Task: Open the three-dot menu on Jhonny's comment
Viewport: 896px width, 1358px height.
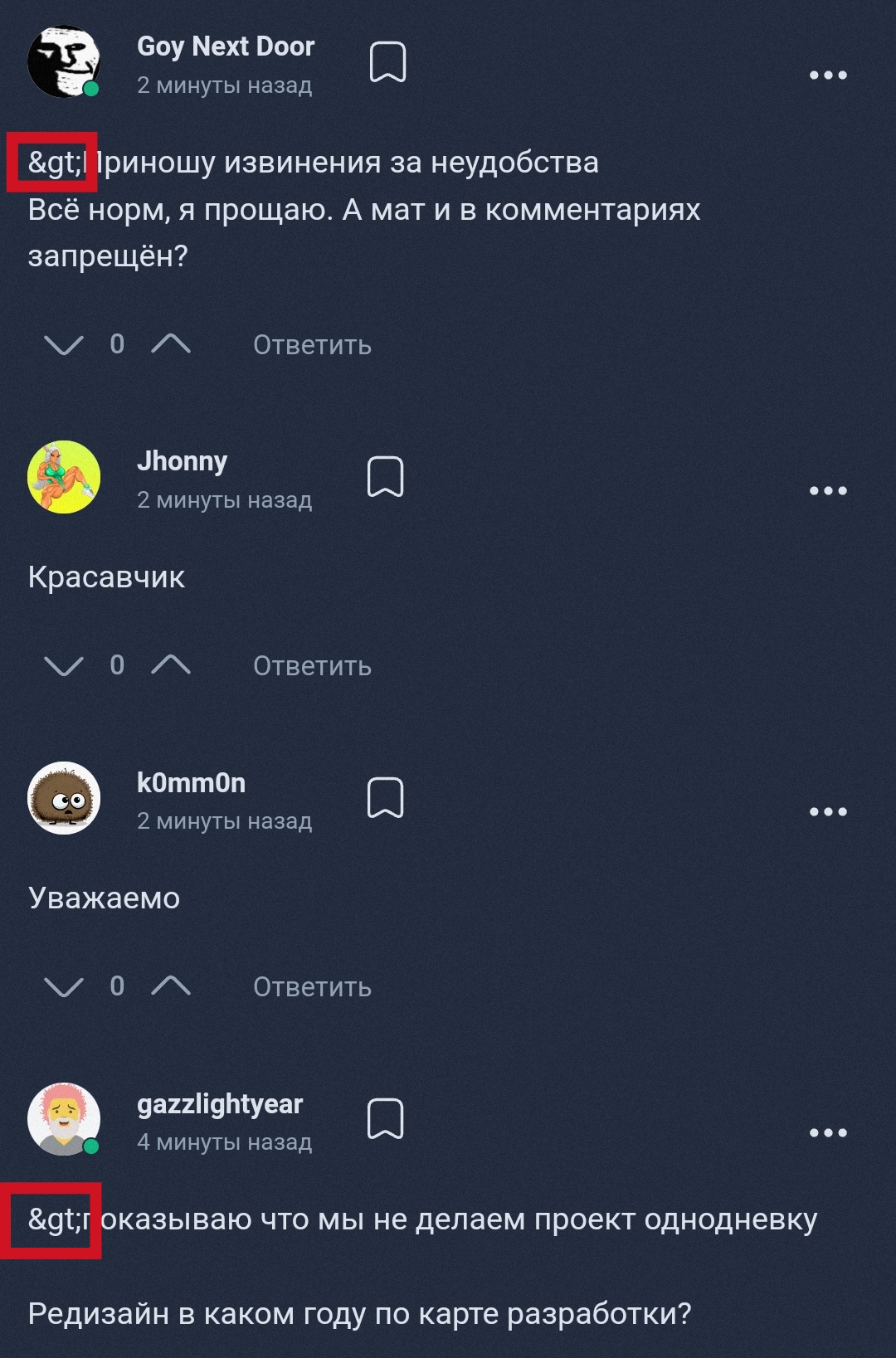Action: (828, 490)
